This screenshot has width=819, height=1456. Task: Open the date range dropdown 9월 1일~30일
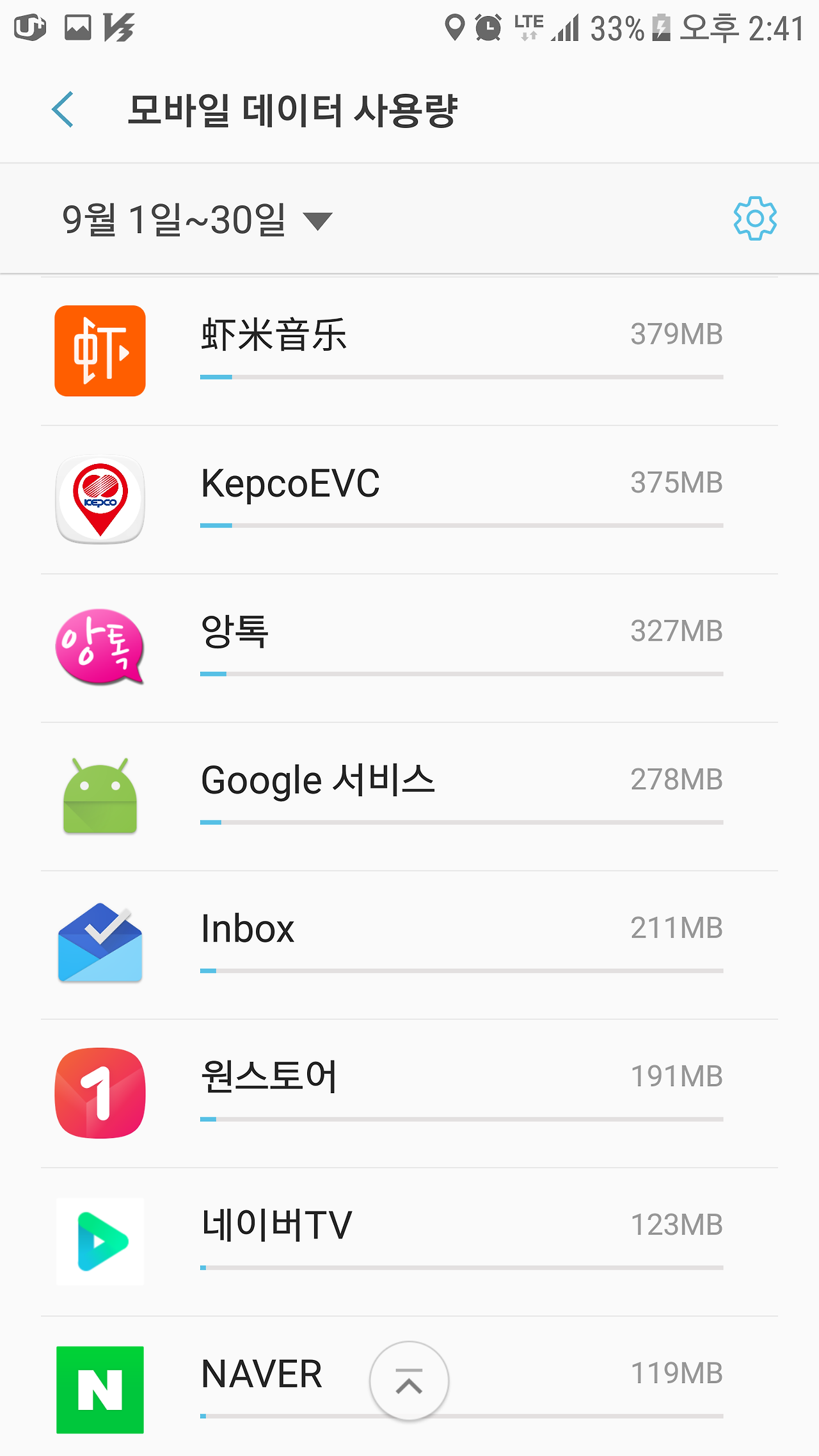coord(197,220)
